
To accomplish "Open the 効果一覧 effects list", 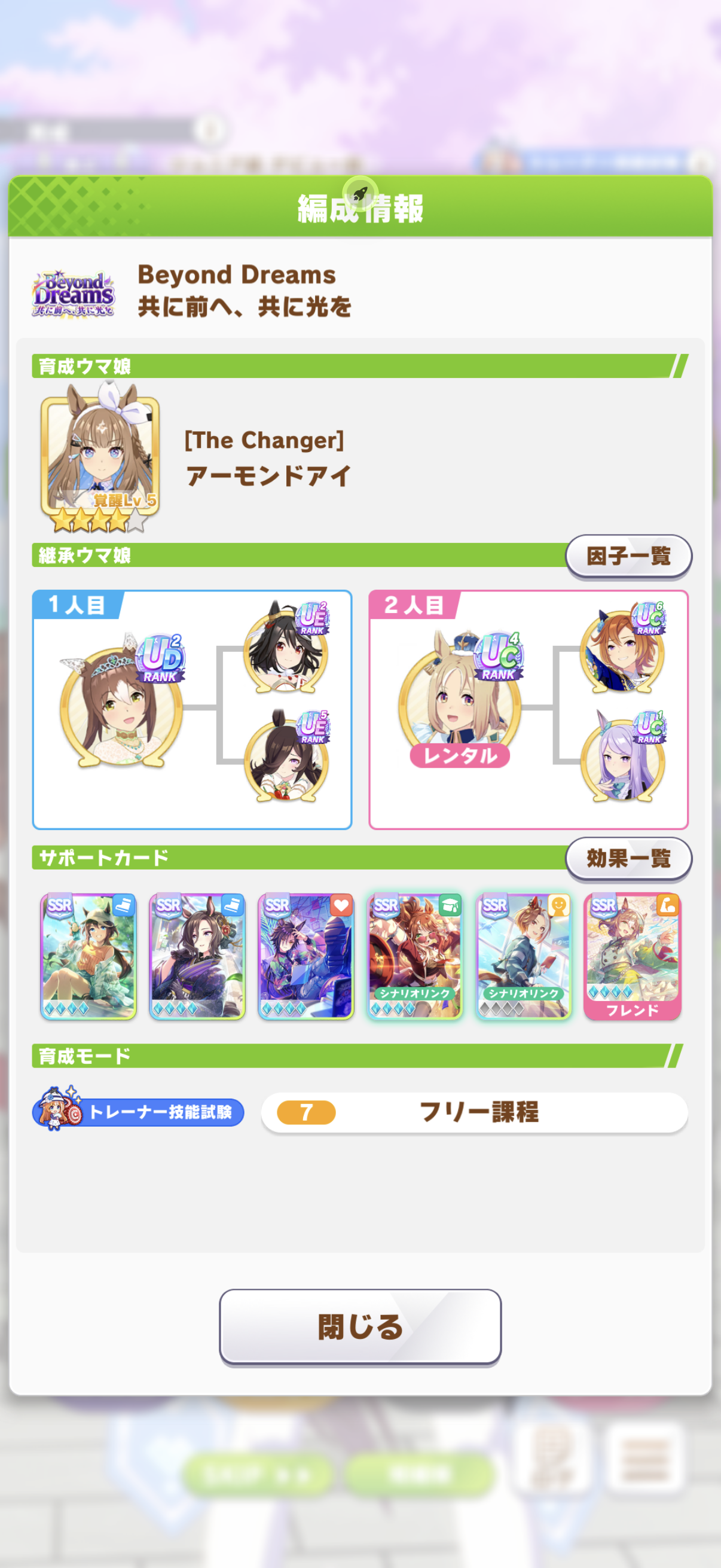I will 628,858.
